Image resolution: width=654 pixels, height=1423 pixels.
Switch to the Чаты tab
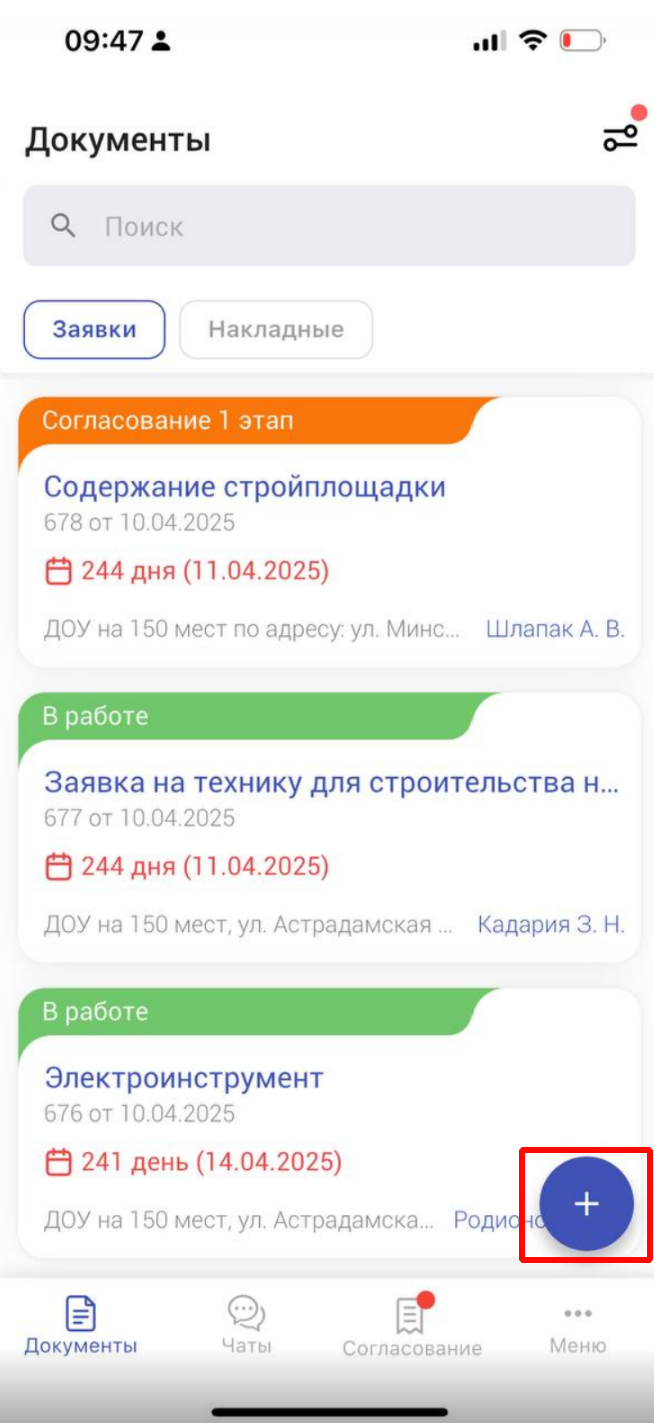[246, 1324]
